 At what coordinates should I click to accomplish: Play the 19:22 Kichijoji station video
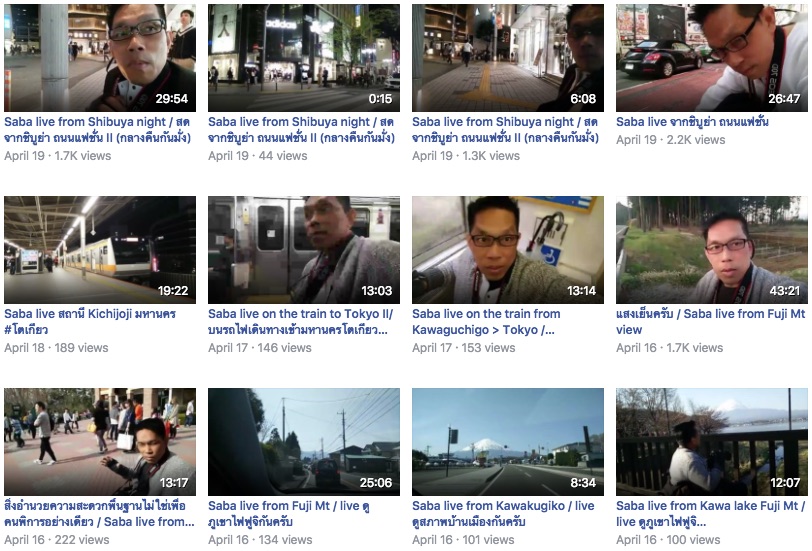point(100,249)
